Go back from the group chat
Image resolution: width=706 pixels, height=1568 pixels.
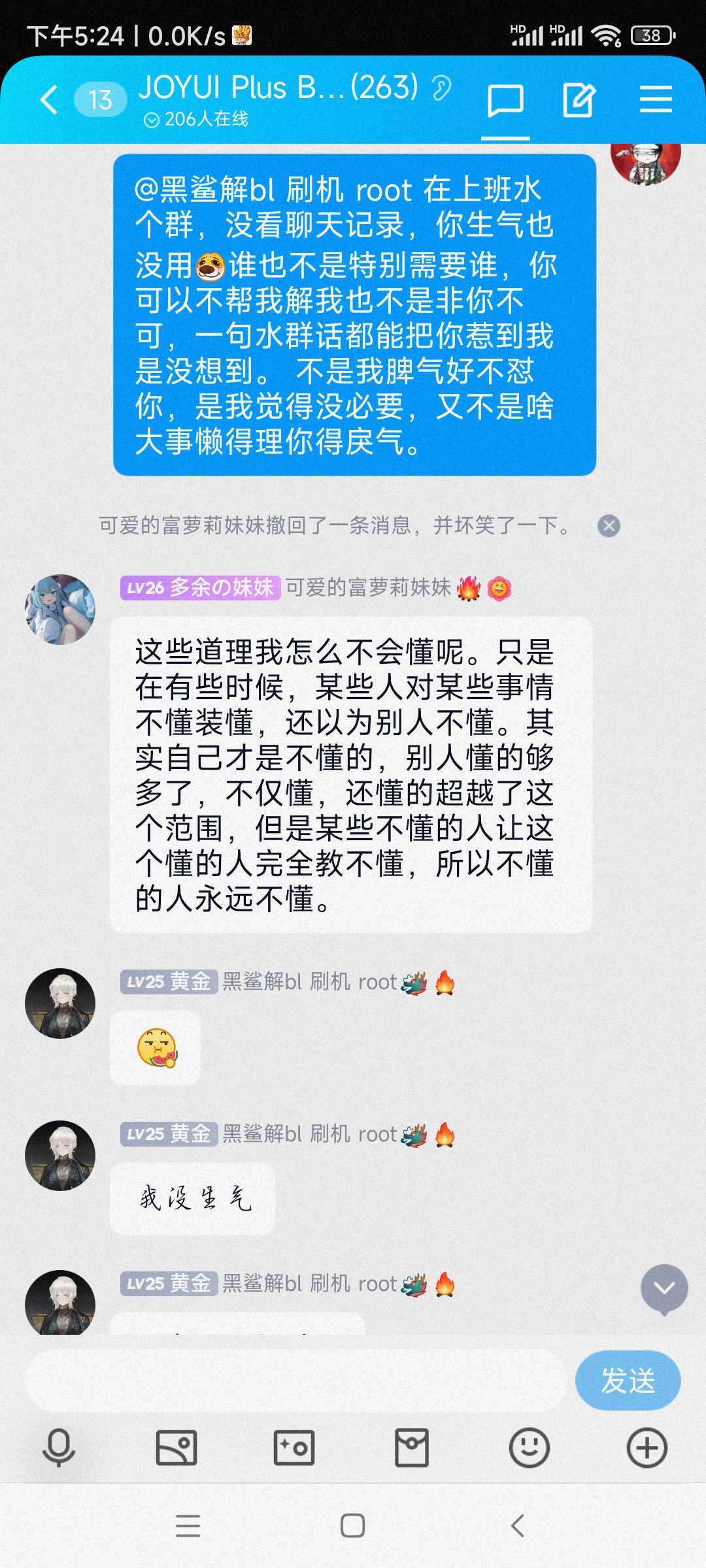click(x=49, y=100)
